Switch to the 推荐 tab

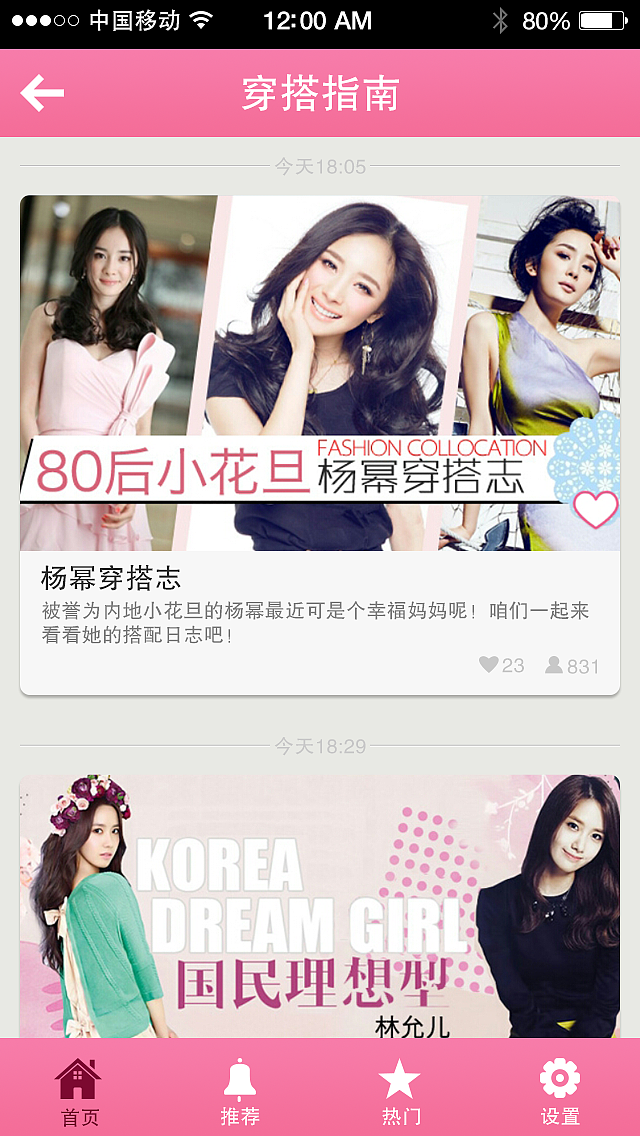(x=240, y=1090)
